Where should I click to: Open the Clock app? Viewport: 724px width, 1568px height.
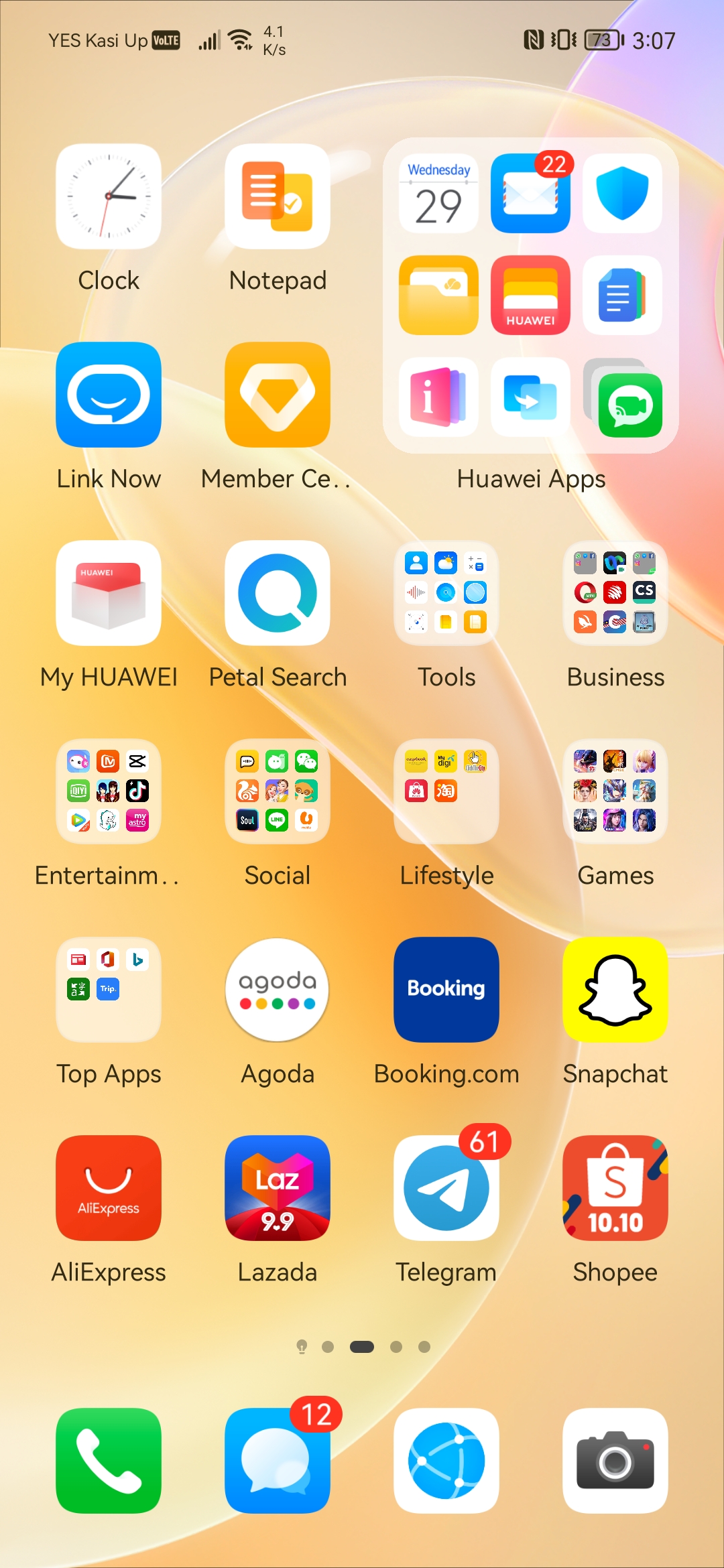[x=109, y=196]
